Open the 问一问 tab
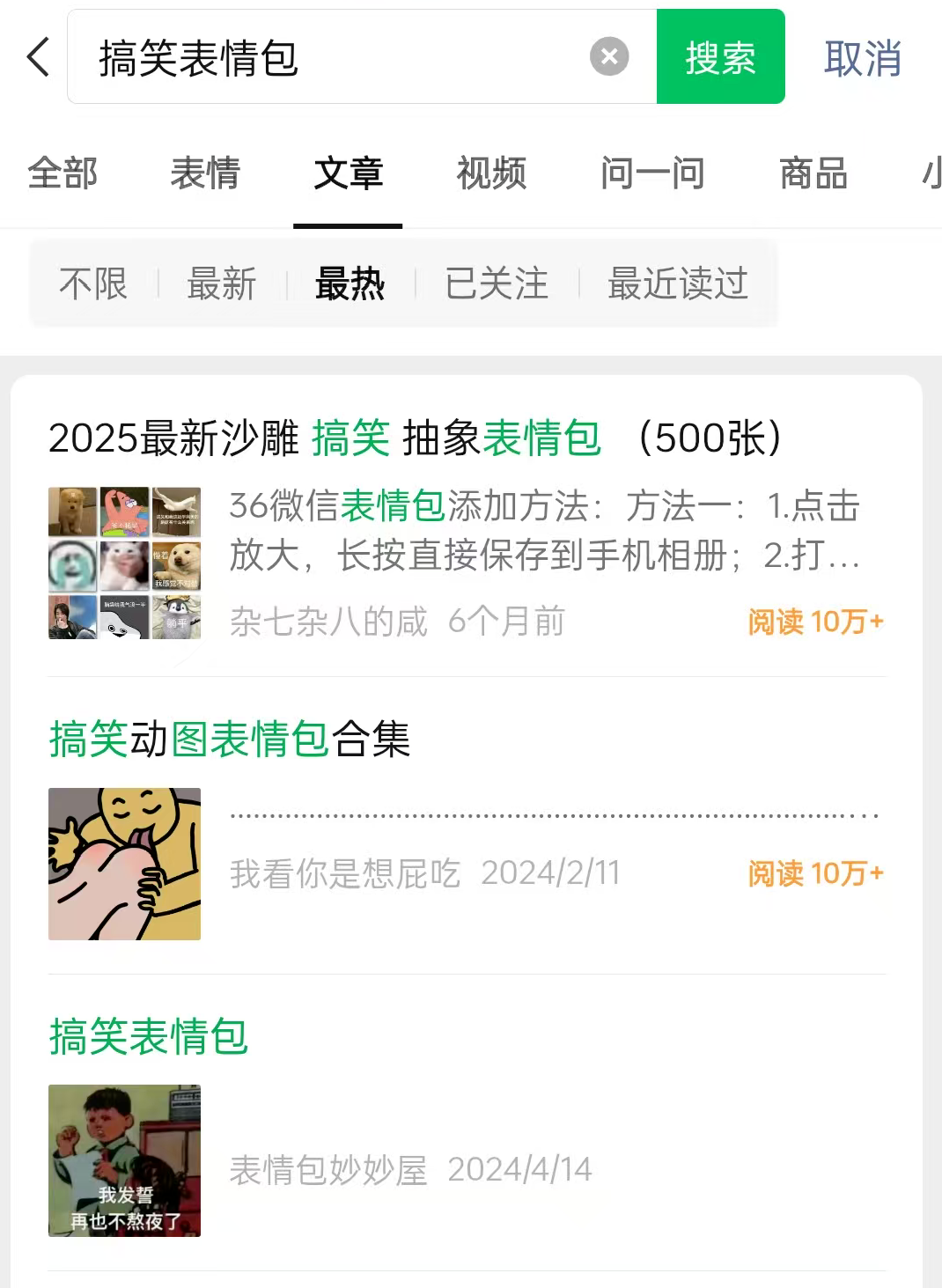Viewport: 942px width, 1288px height. click(652, 173)
